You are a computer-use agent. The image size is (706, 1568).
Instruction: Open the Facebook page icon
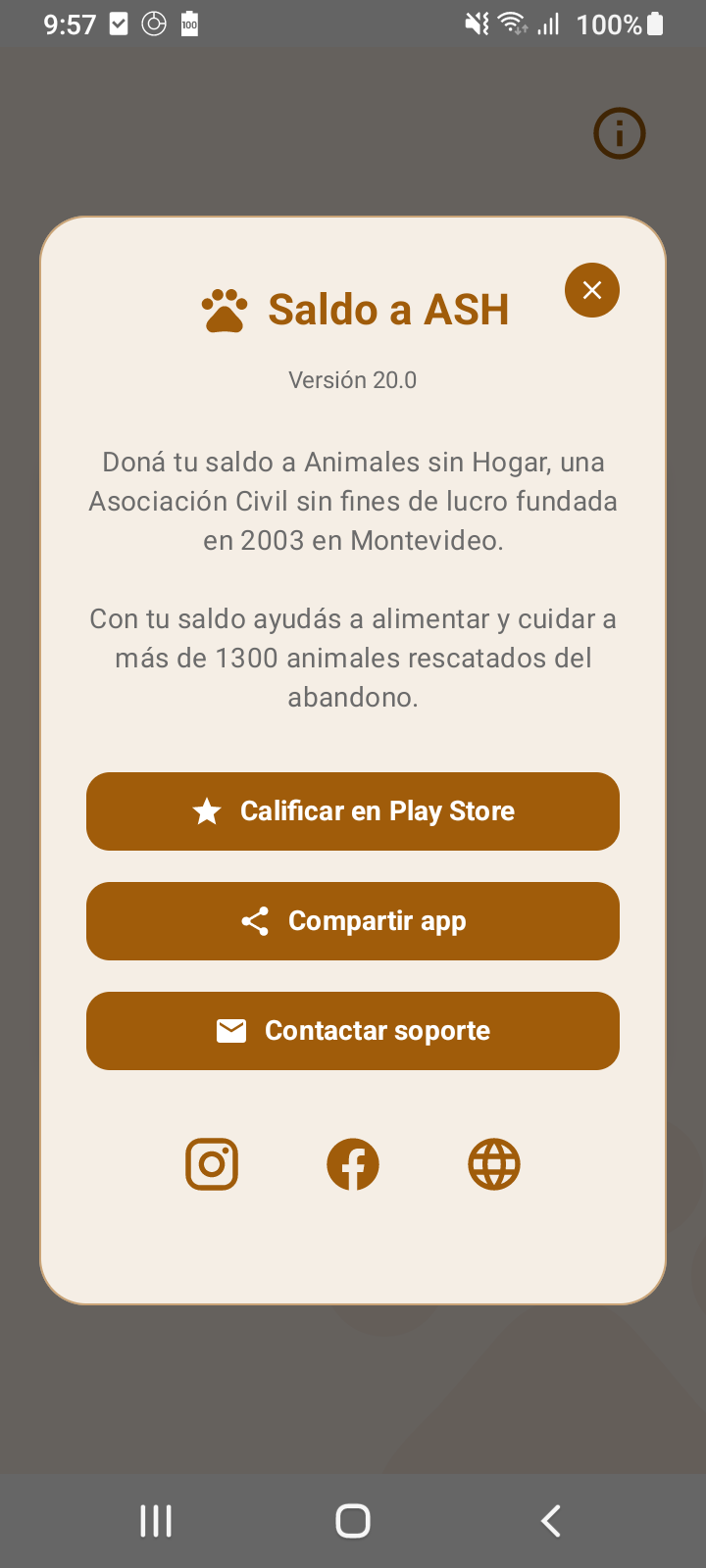[x=353, y=1163]
